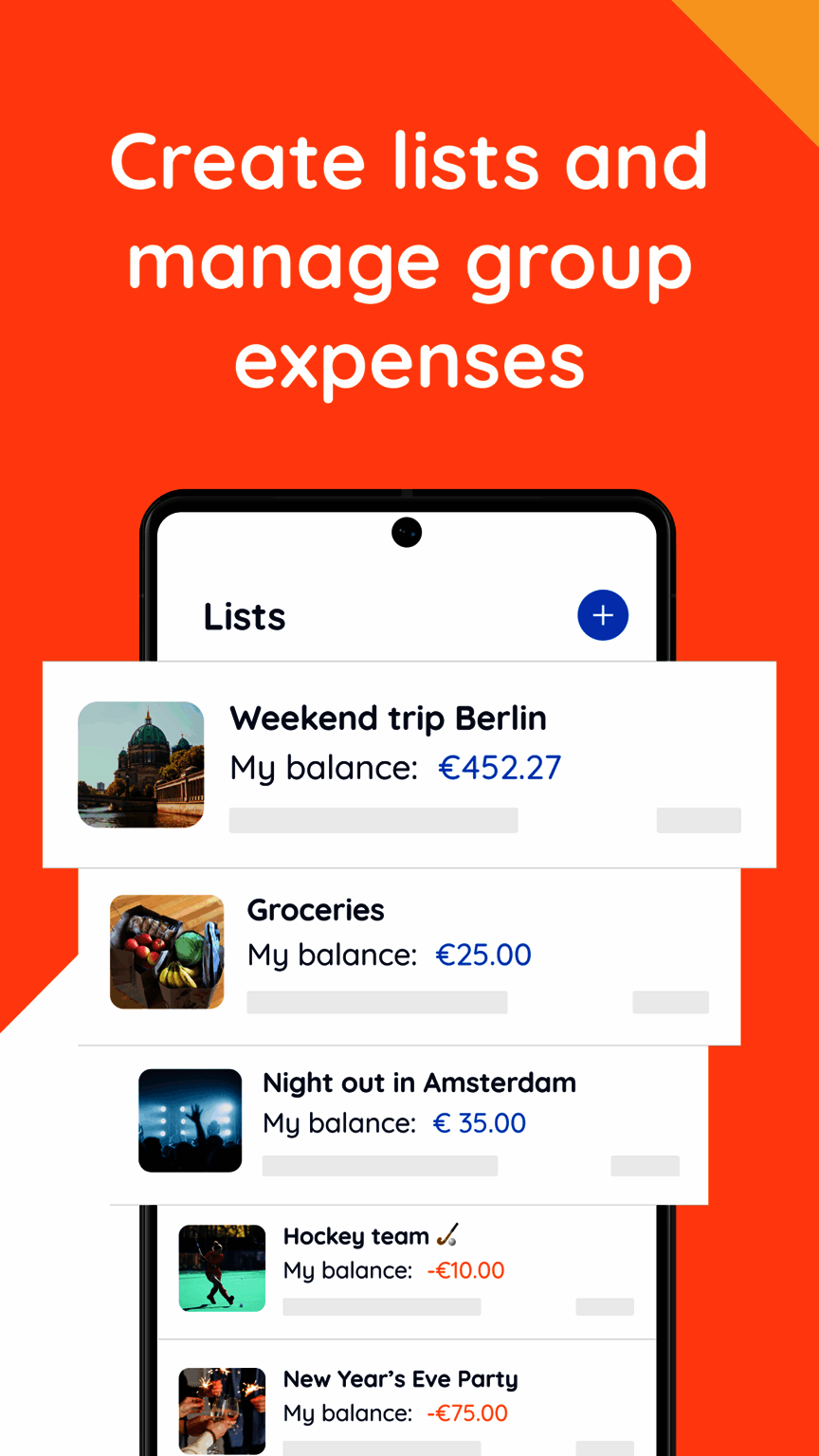Viewport: 819px width, 1456px height.
Task: Open the Weekend trip Berlin list thumbnail
Action: pyautogui.click(x=140, y=764)
